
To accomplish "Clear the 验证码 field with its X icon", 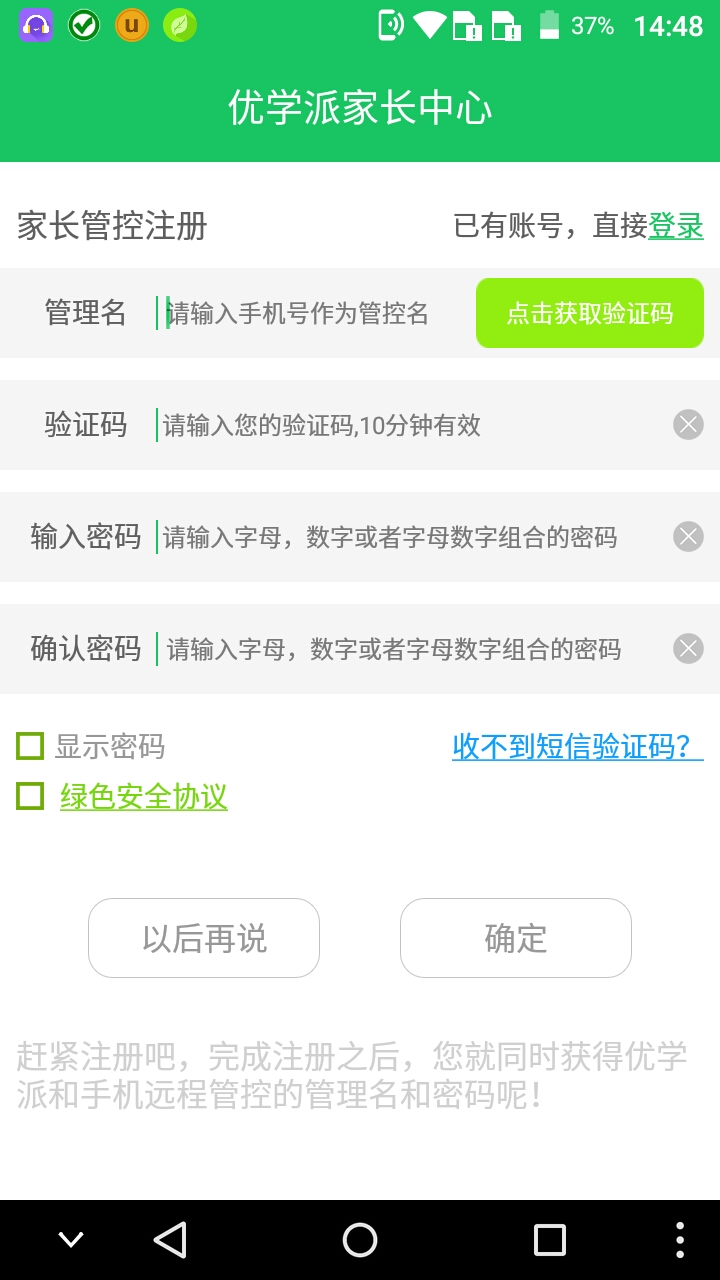I will 688,424.
